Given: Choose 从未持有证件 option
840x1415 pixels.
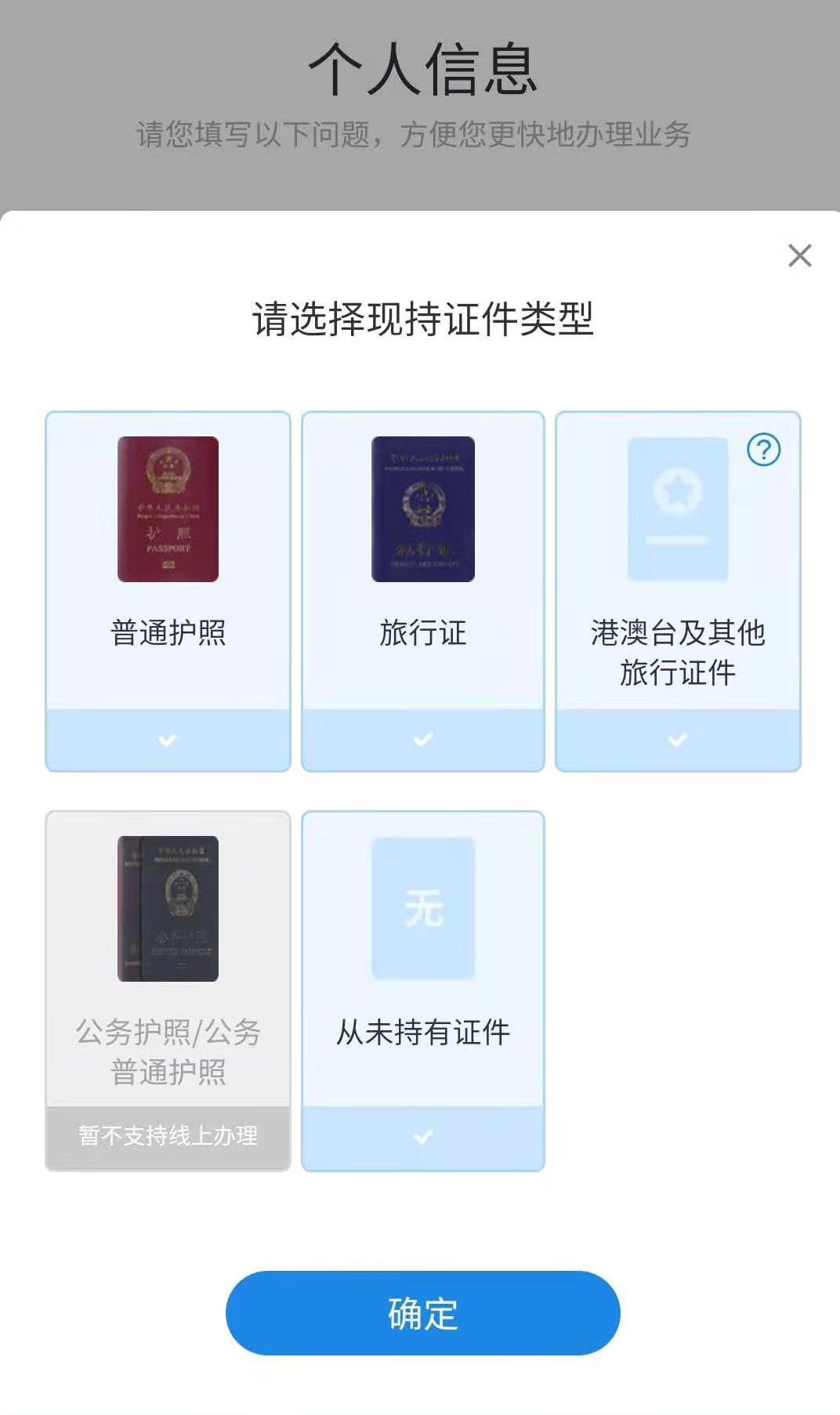Looking at the screenshot, I should tap(423, 991).
